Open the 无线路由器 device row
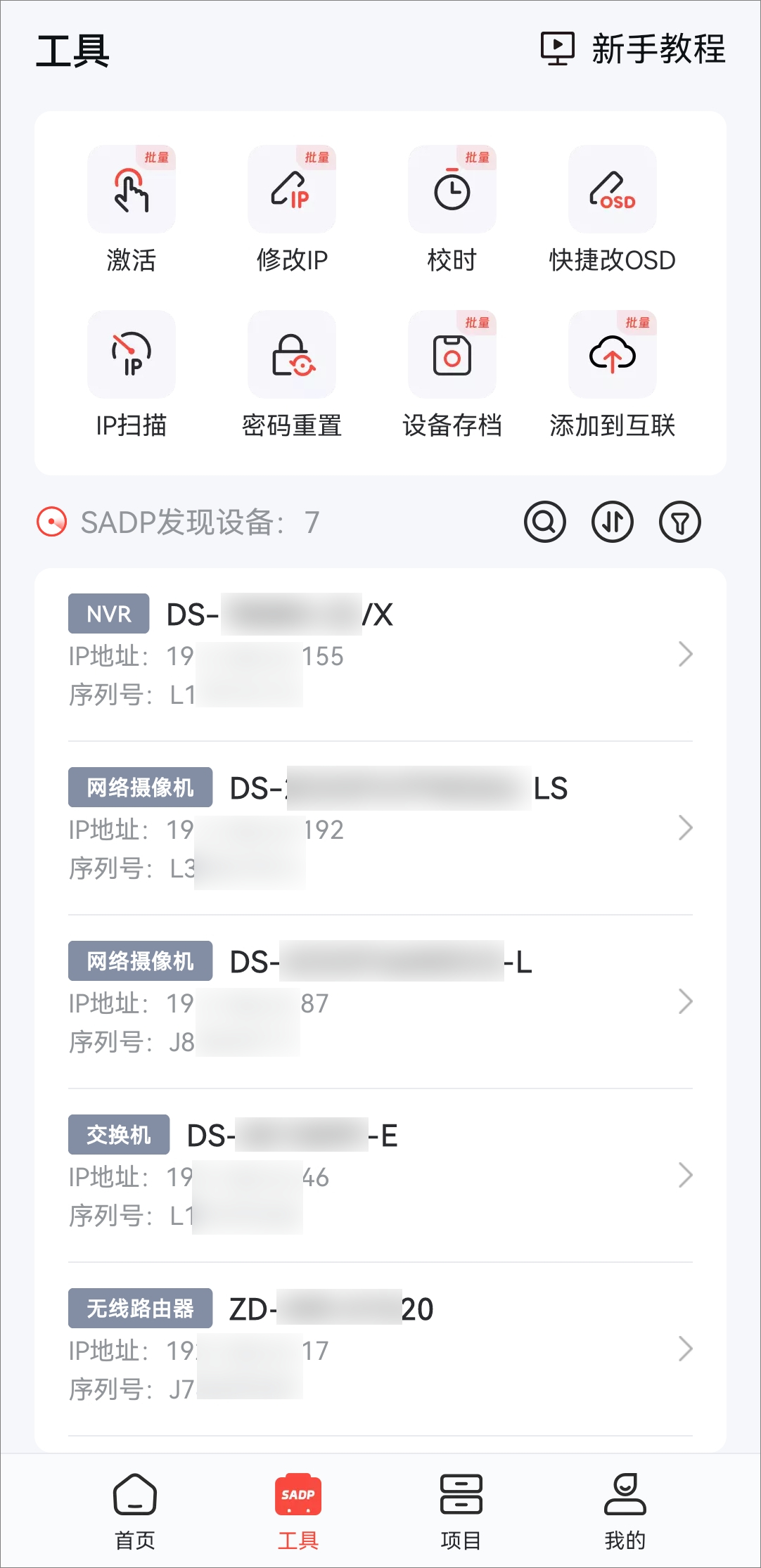Image resolution: width=761 pixels, height=1568 pixels. [380, 1349]
